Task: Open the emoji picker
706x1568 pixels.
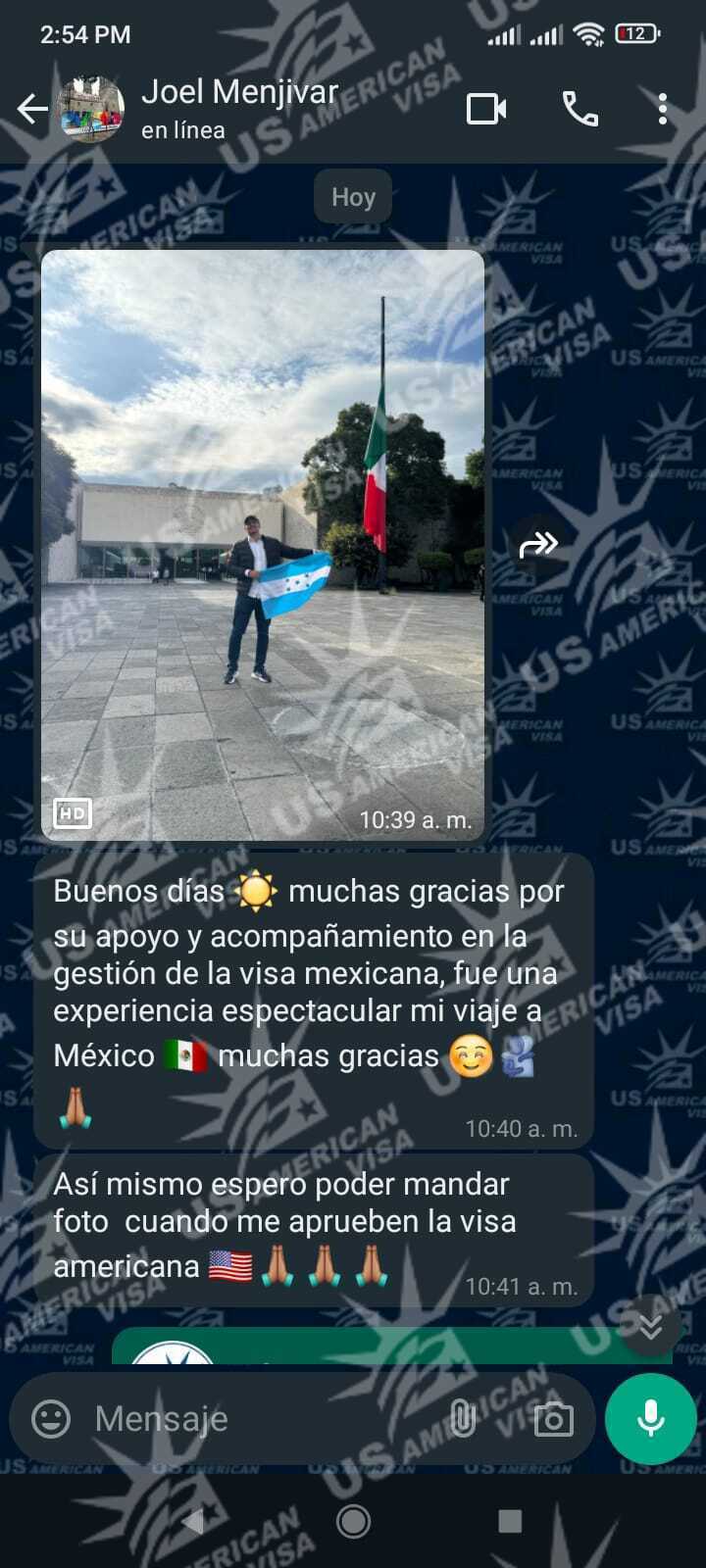Action: pyautogui.click(x=51, y=1418)
